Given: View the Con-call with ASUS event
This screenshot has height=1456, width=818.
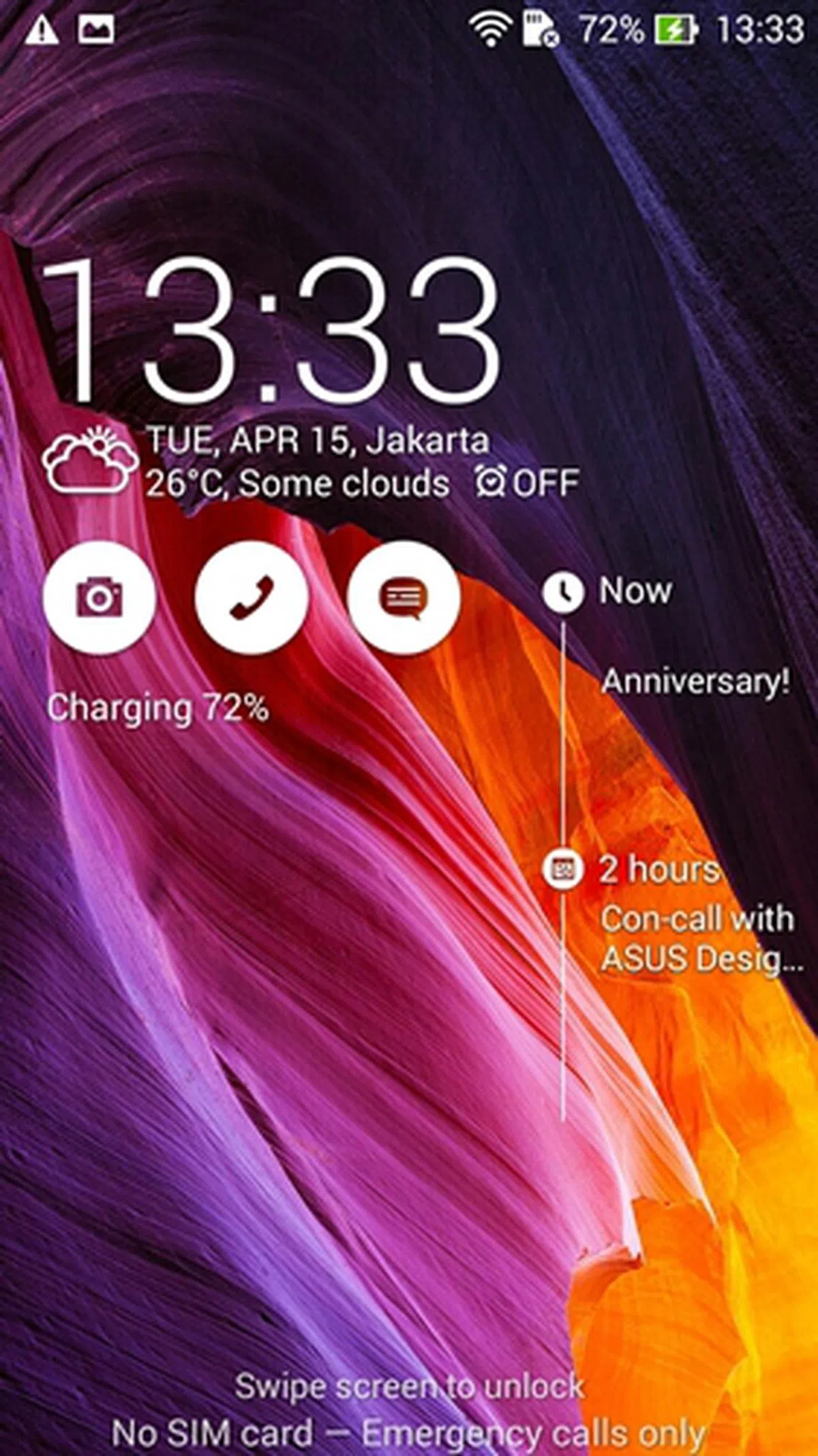Looking at the screenshot, I should (697, 938).
